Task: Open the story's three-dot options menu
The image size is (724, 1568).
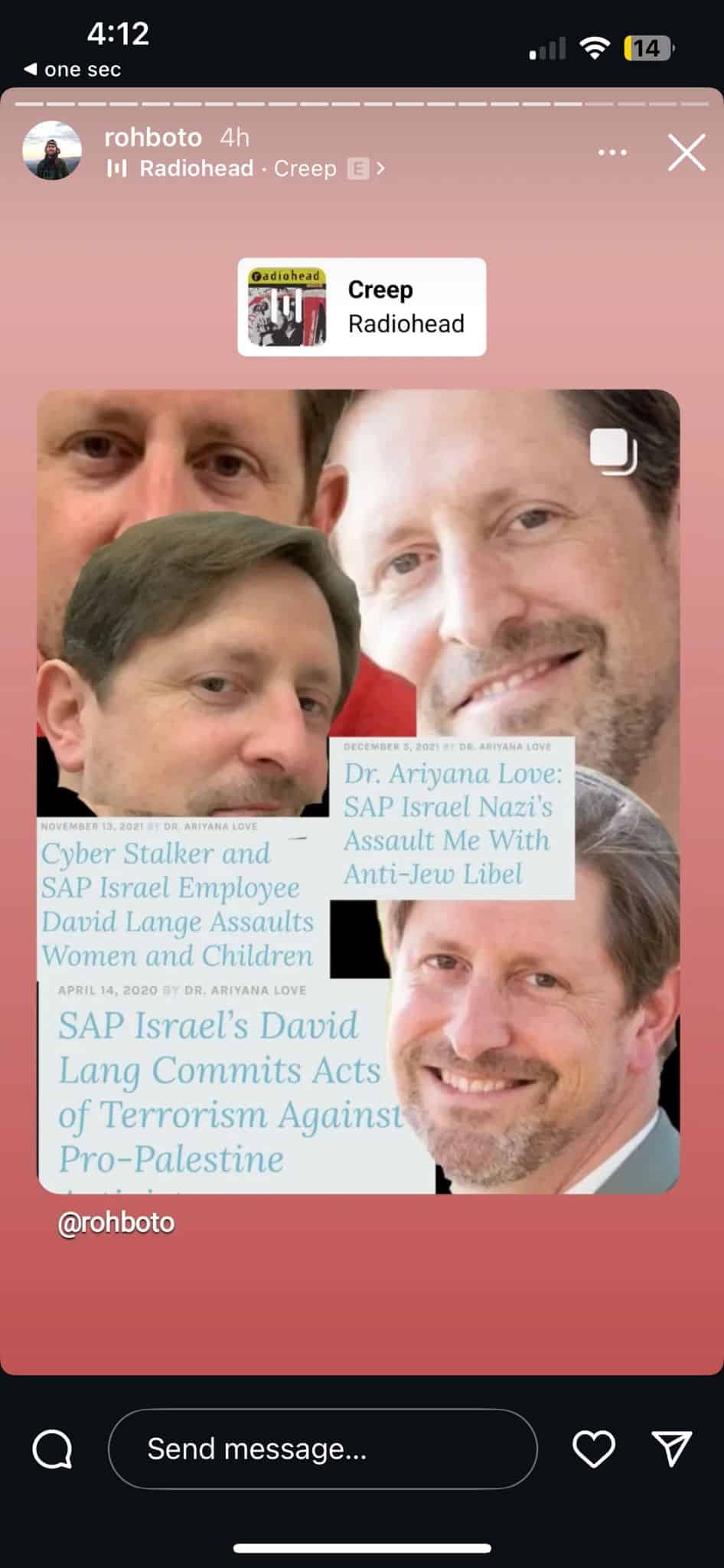Action: pos(612,152)
